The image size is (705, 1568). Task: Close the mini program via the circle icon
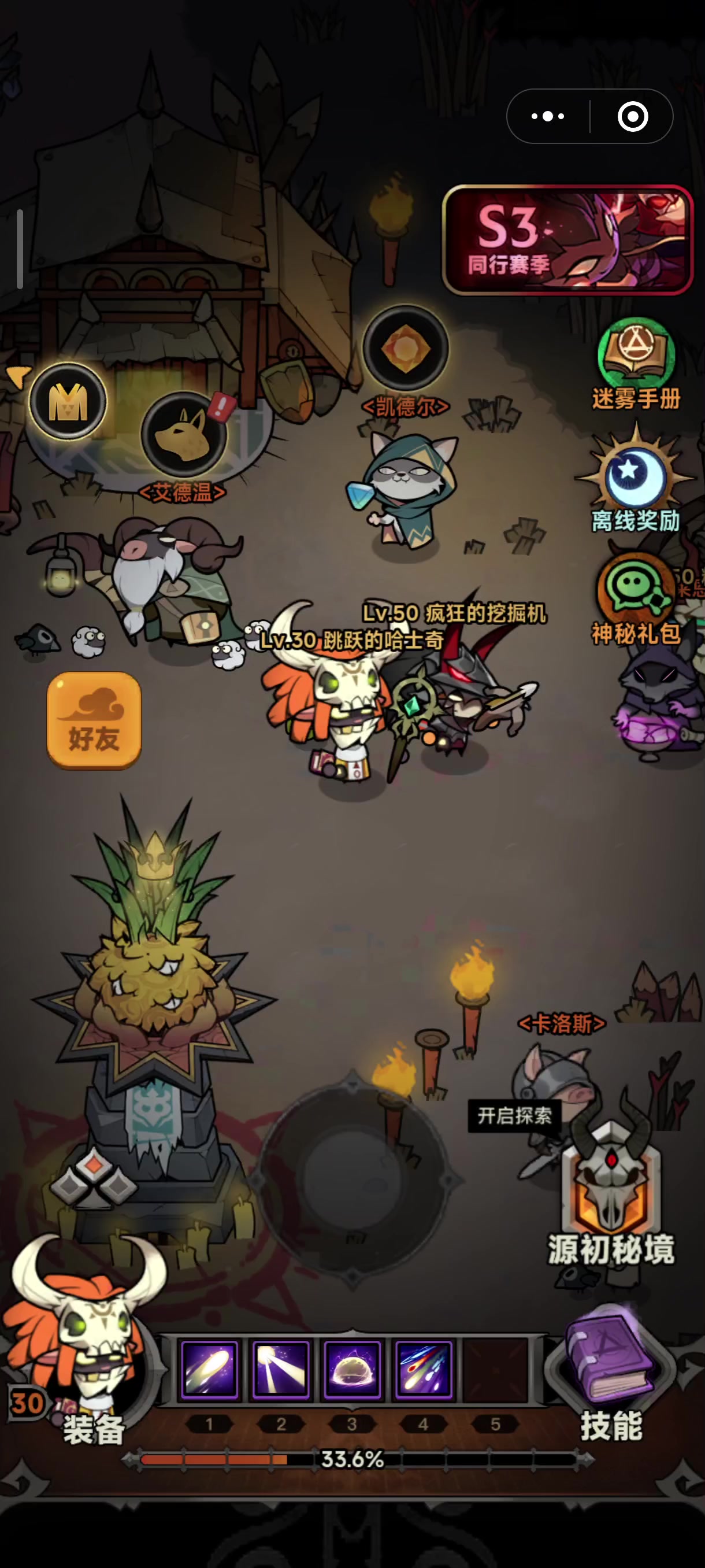click(633, 116)
